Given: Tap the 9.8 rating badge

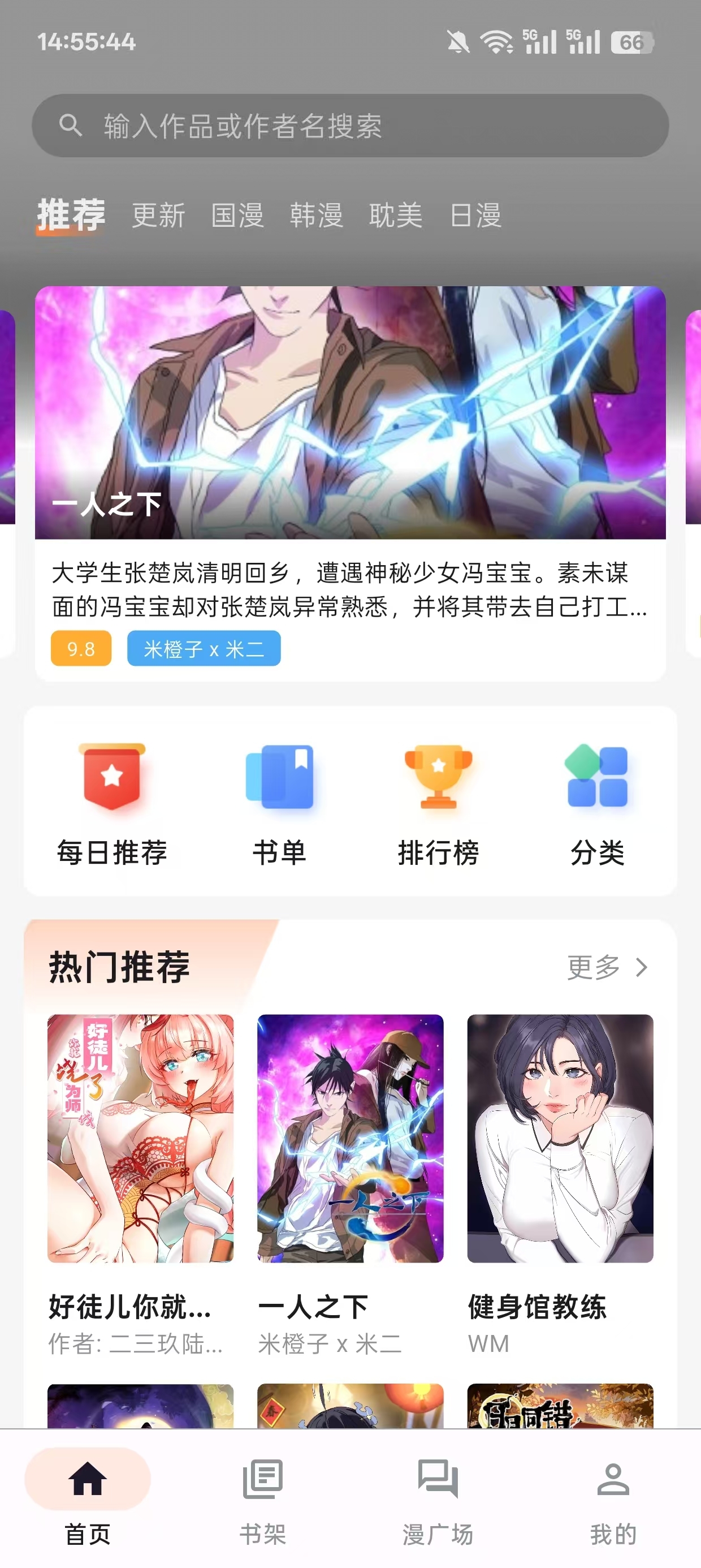Looking at the screenshot, I should [x=81, y=649].
